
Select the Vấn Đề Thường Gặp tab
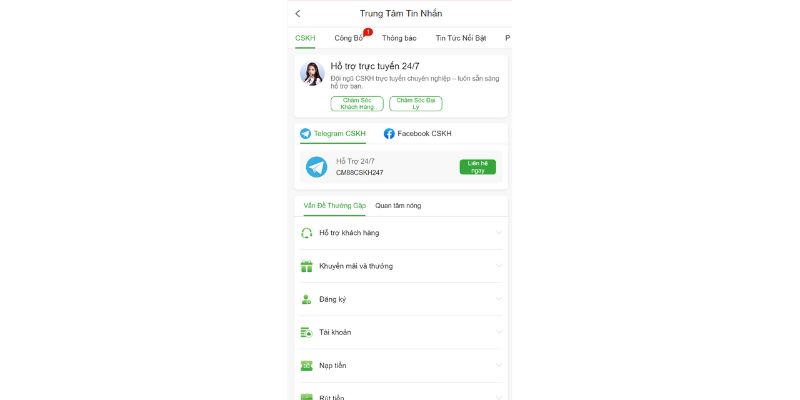(334, 205)
